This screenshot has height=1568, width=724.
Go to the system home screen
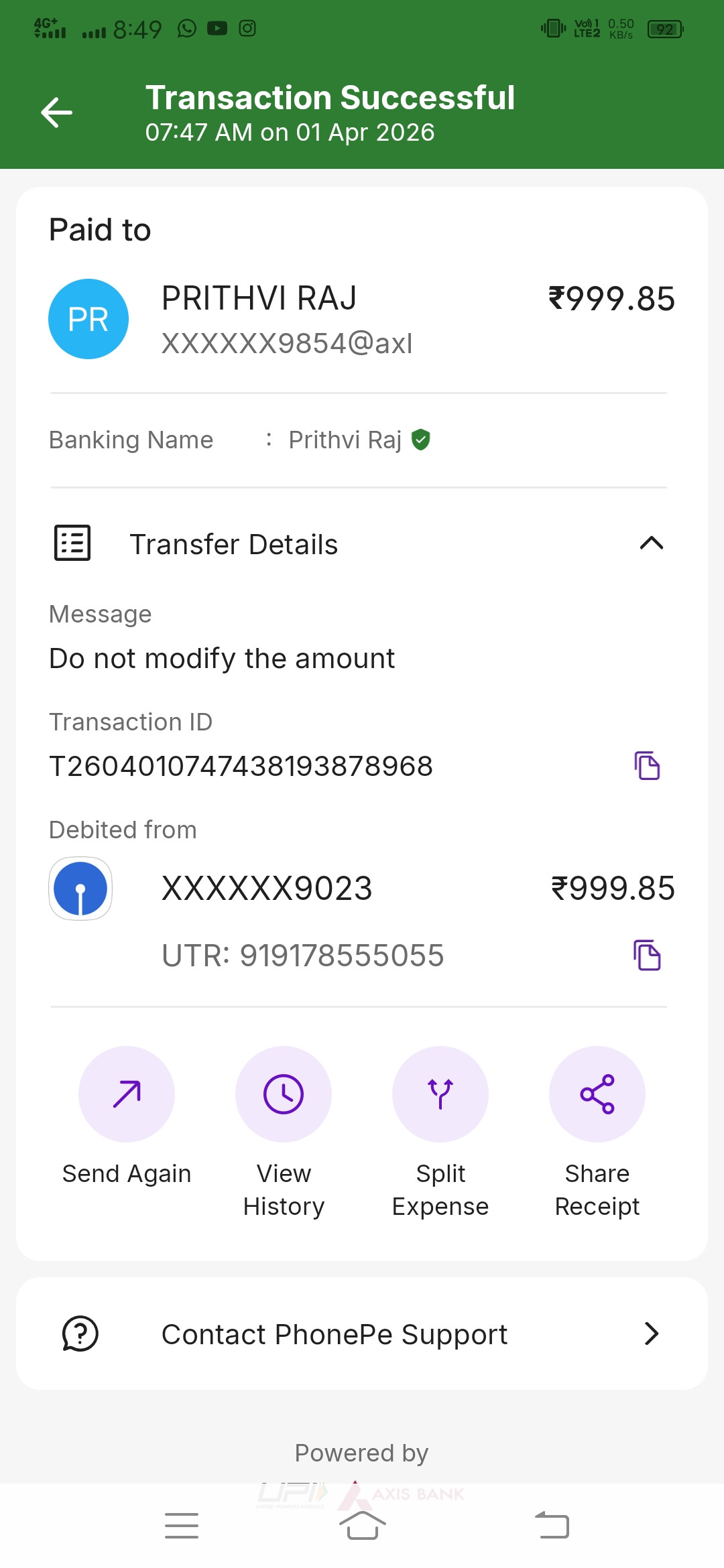362,1526
